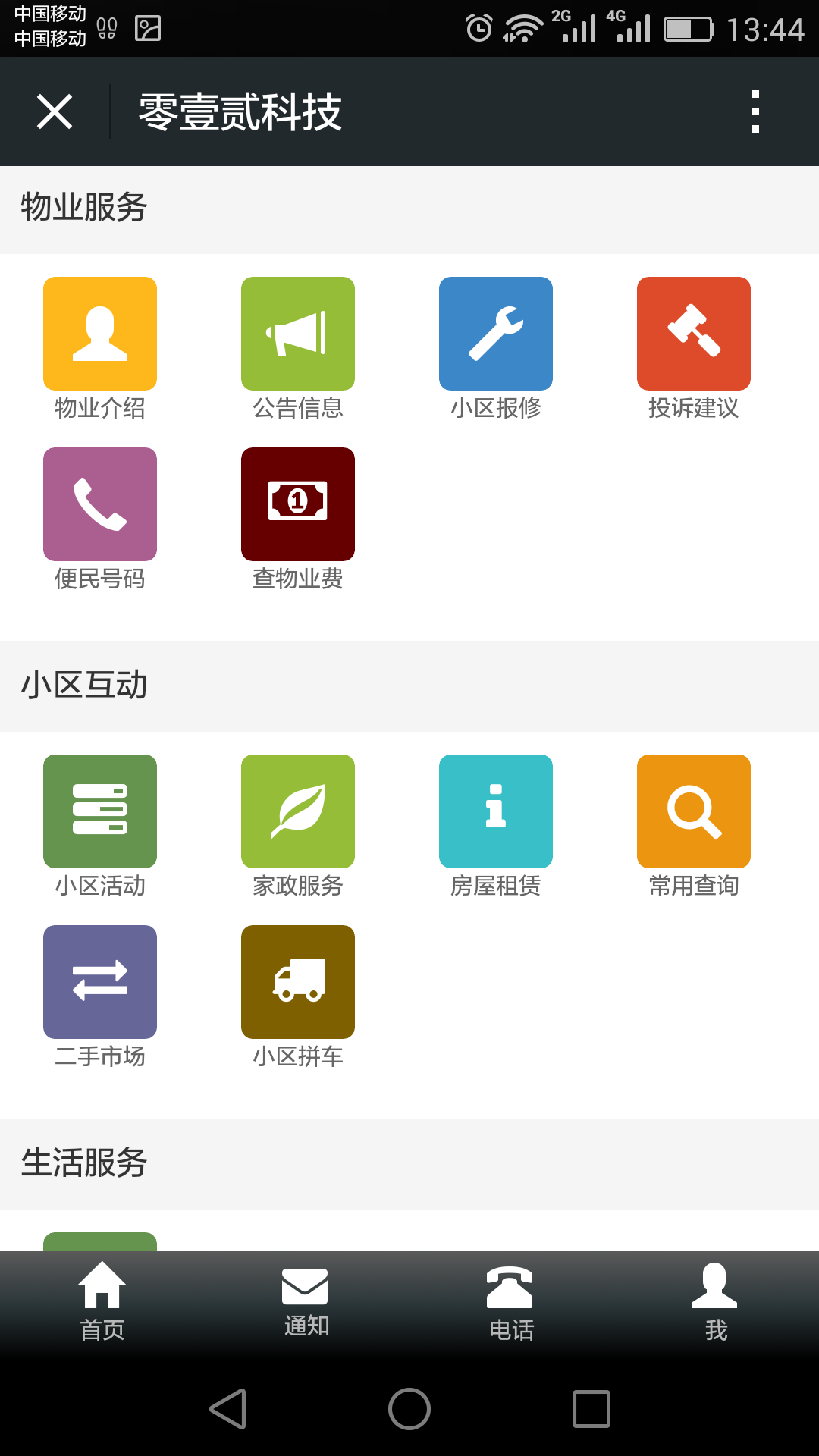The image size is (819, 1456).
Task: Close the 零壹贰科技 page
Action: (55, 111)
